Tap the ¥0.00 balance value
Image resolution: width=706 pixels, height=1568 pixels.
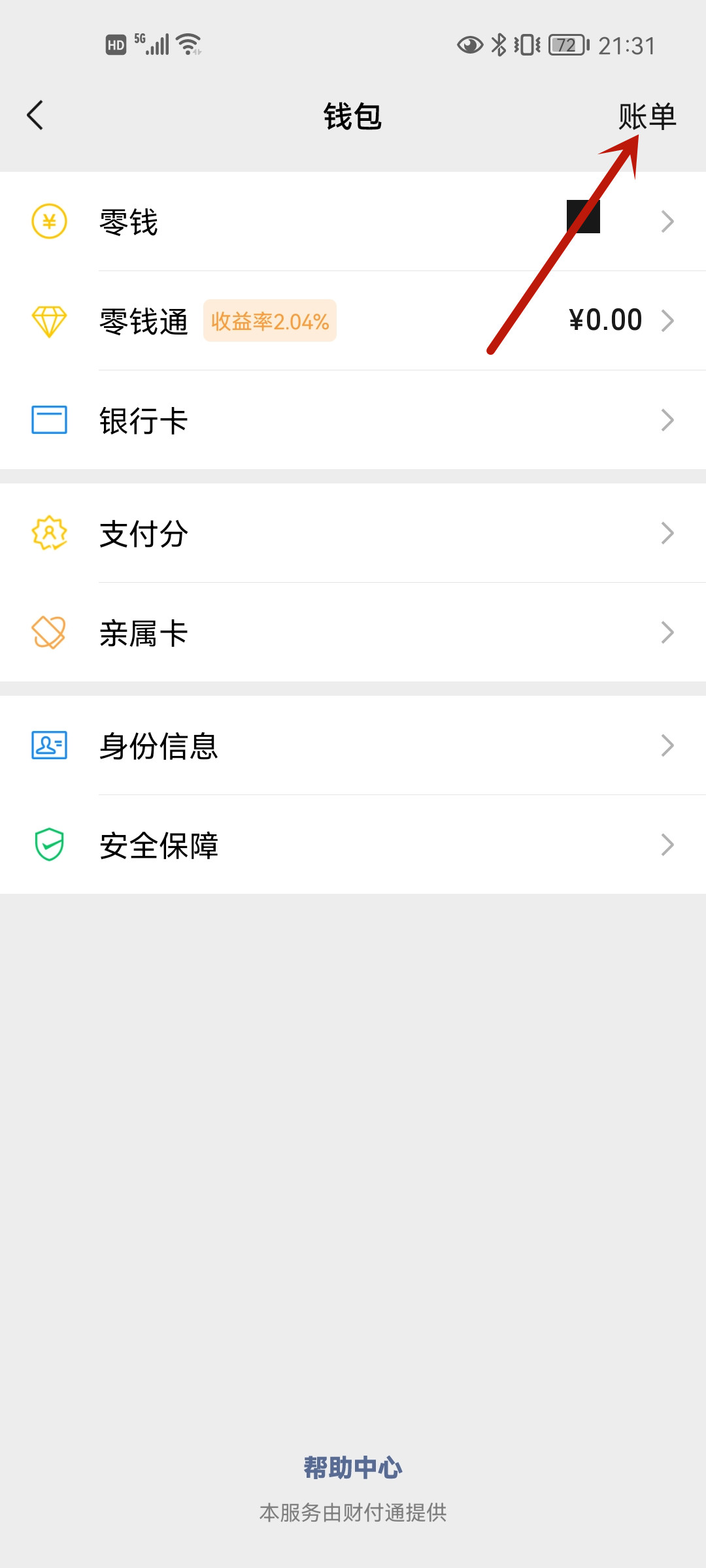click(603, 320)
